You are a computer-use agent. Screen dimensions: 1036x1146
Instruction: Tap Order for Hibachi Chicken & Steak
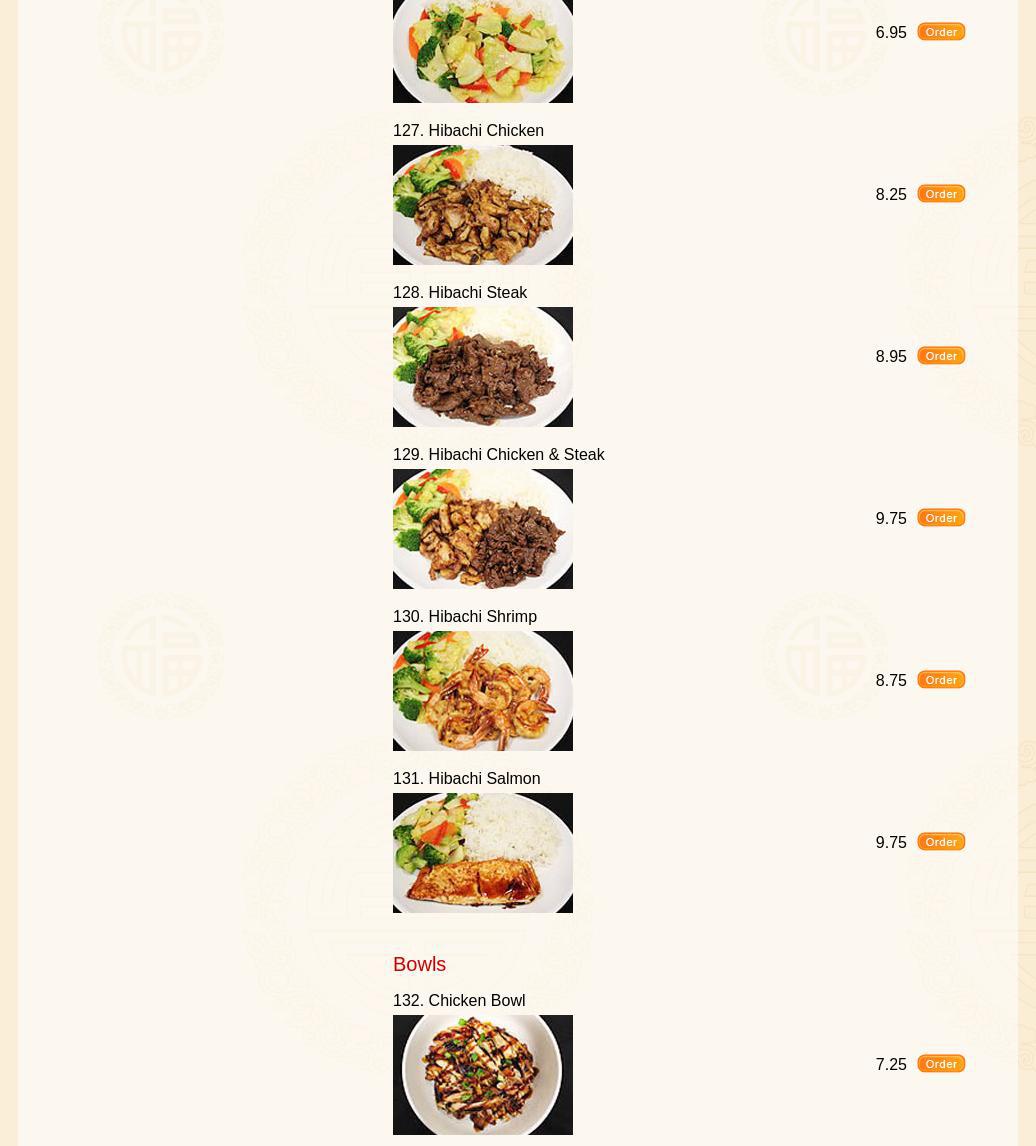[941, 518]
